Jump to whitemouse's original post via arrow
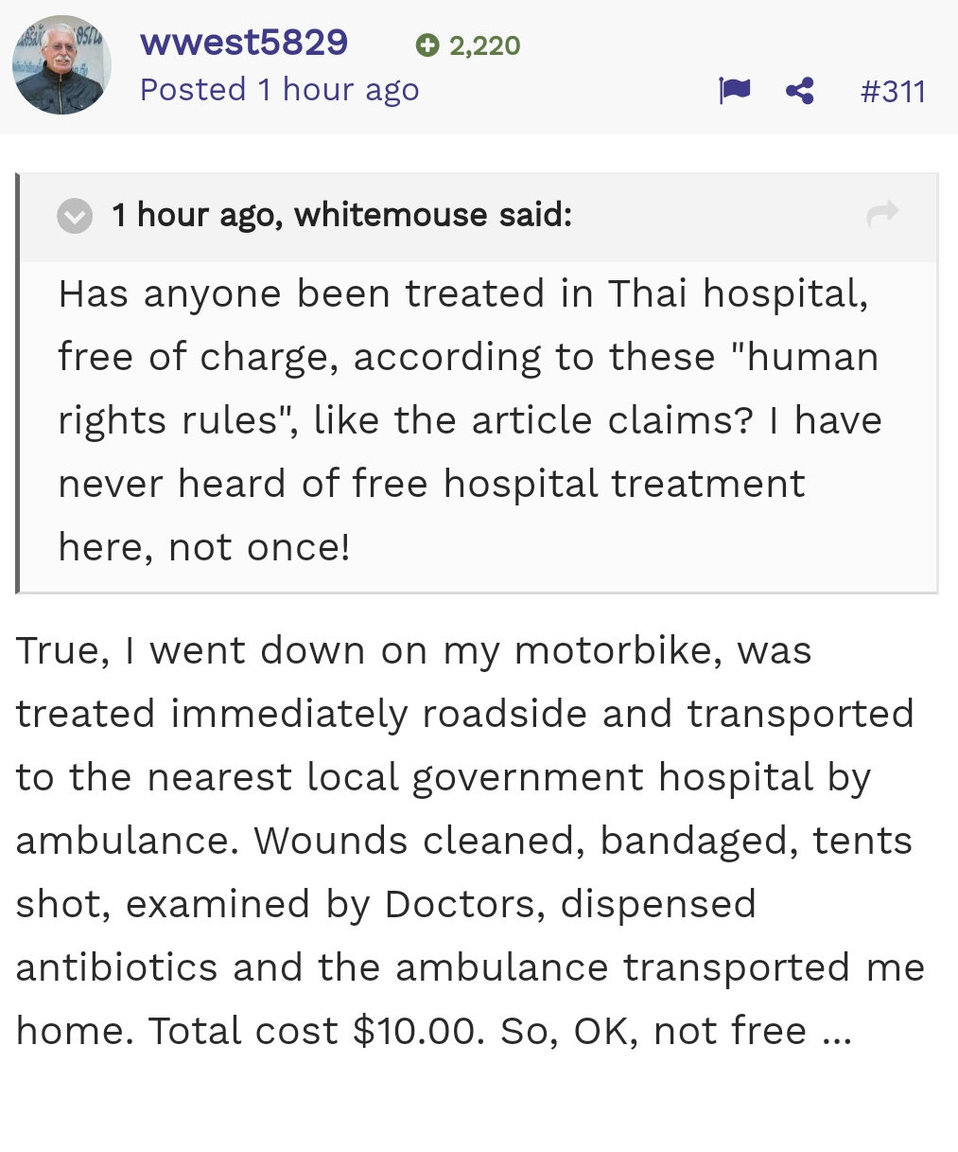The image size is (958, 1152). click(882, 213)
